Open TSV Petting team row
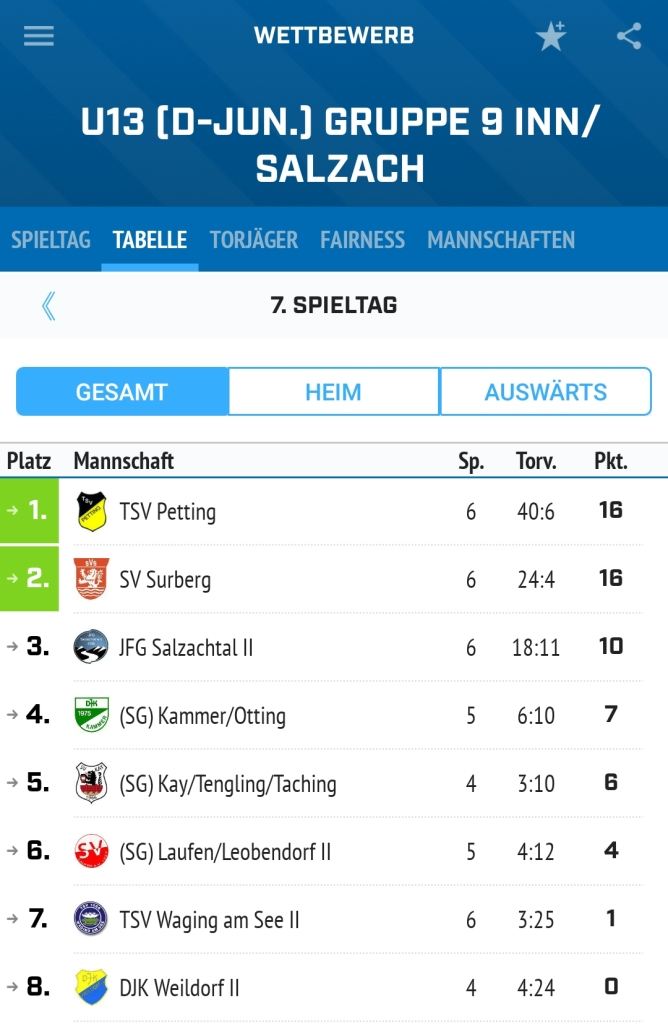The width and height of the screenshot is (668, 1024). coord(167,512)
